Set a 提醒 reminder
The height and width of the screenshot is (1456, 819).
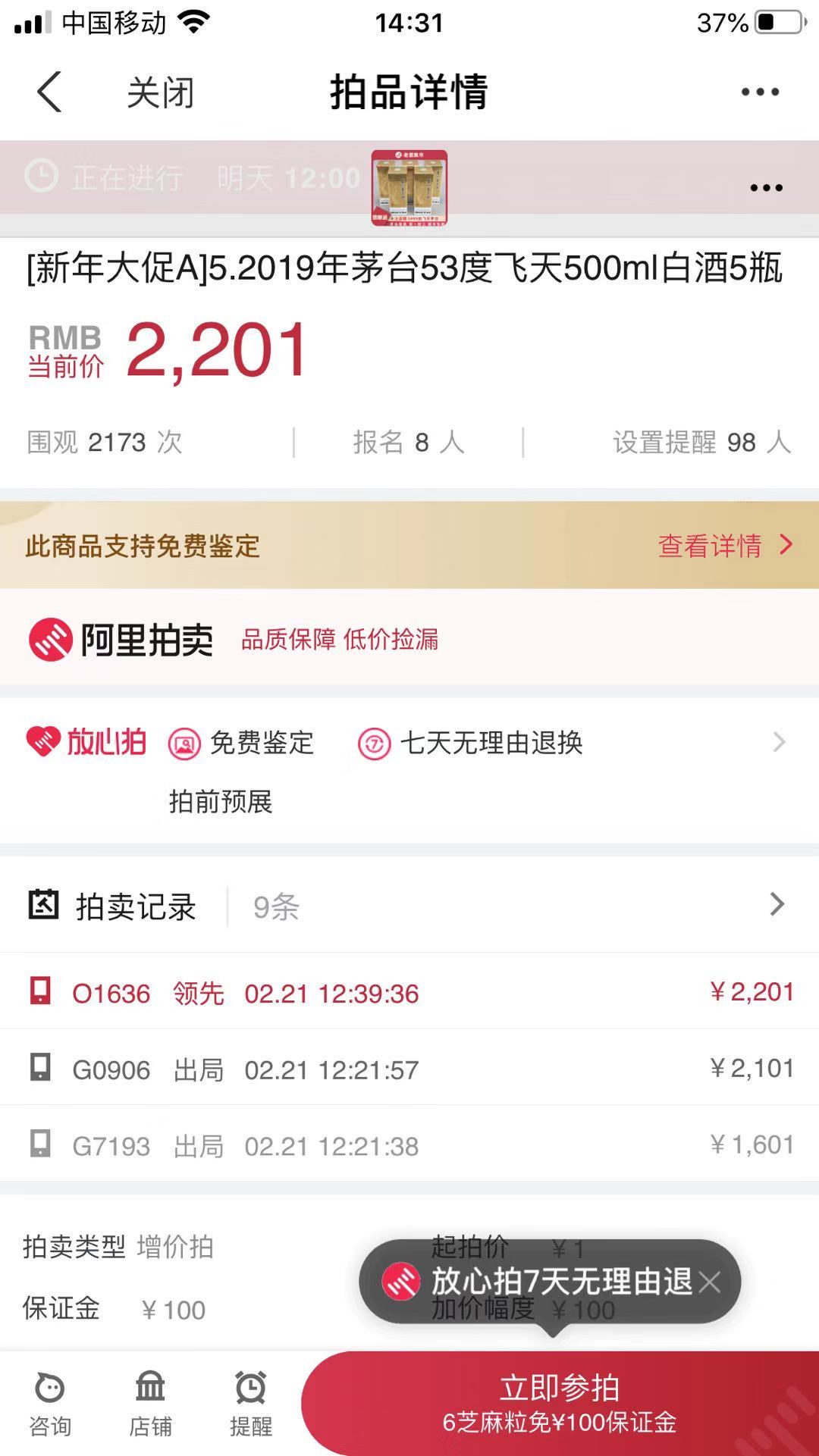pyautogui.click(x=251, y=1404)
